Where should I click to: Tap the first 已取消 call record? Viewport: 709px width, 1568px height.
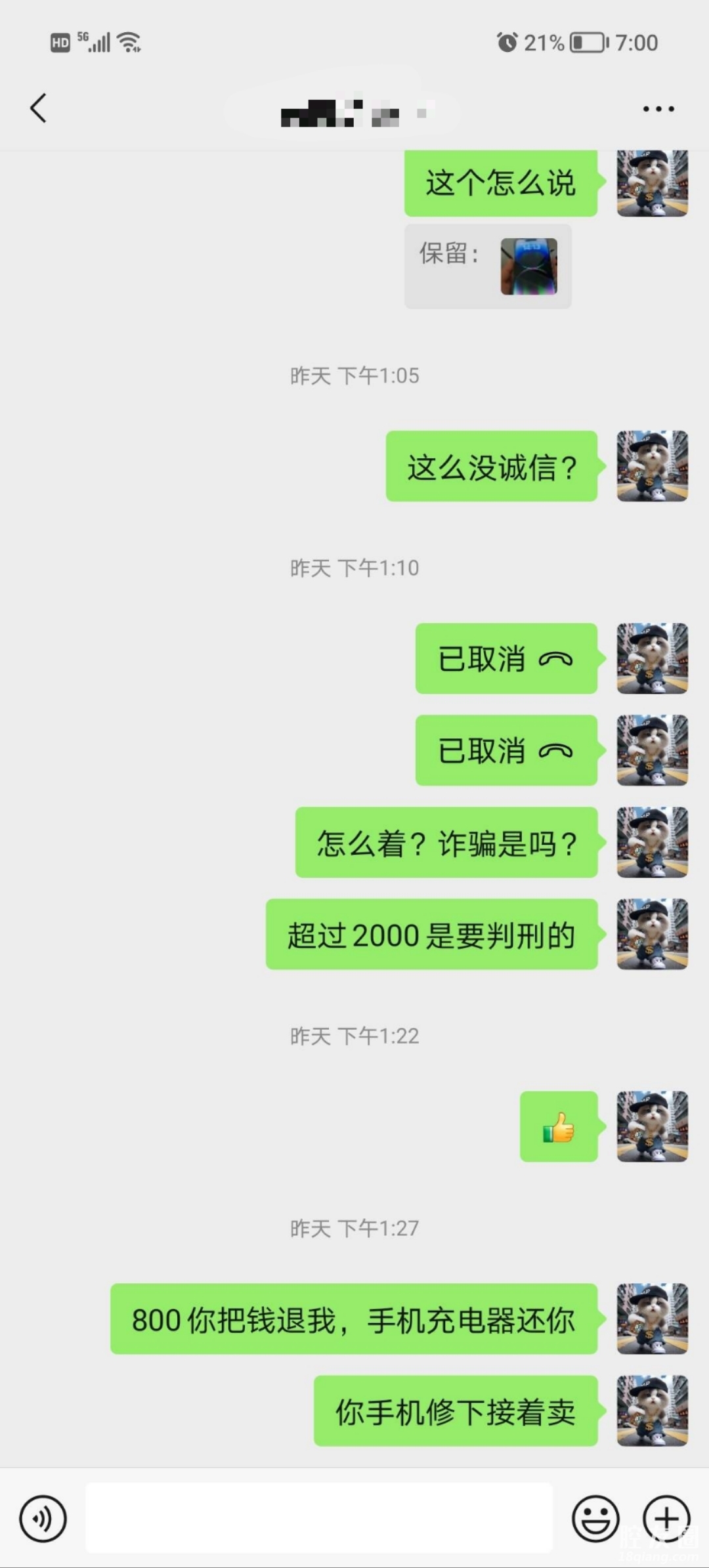[x=506, y=658]
